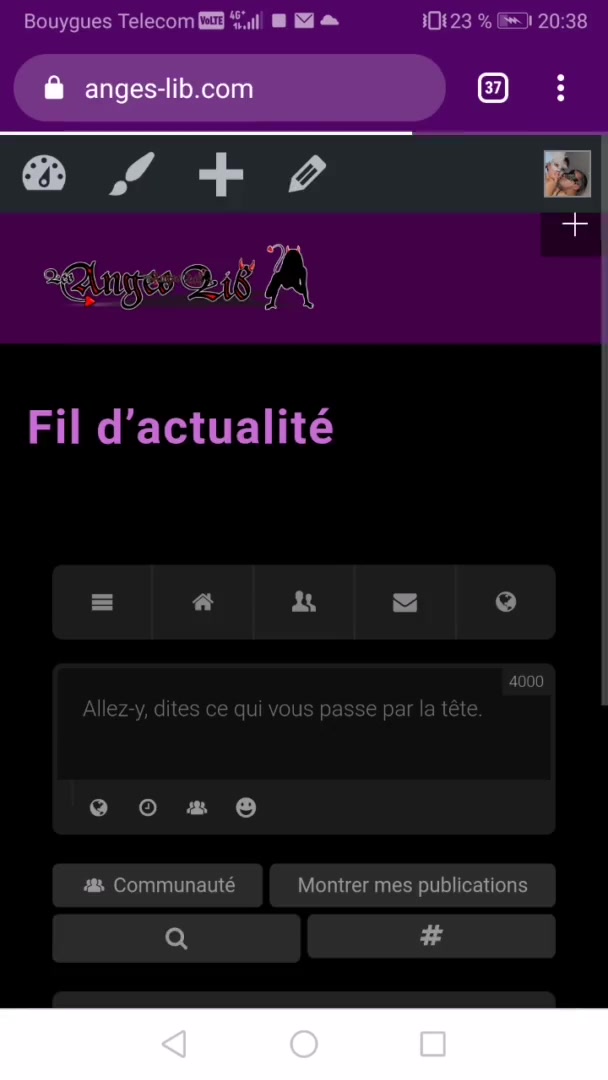This screenshot has width=608, height=1080.
Task: Tap the hashtag button
Action: (x=431, y=937)
